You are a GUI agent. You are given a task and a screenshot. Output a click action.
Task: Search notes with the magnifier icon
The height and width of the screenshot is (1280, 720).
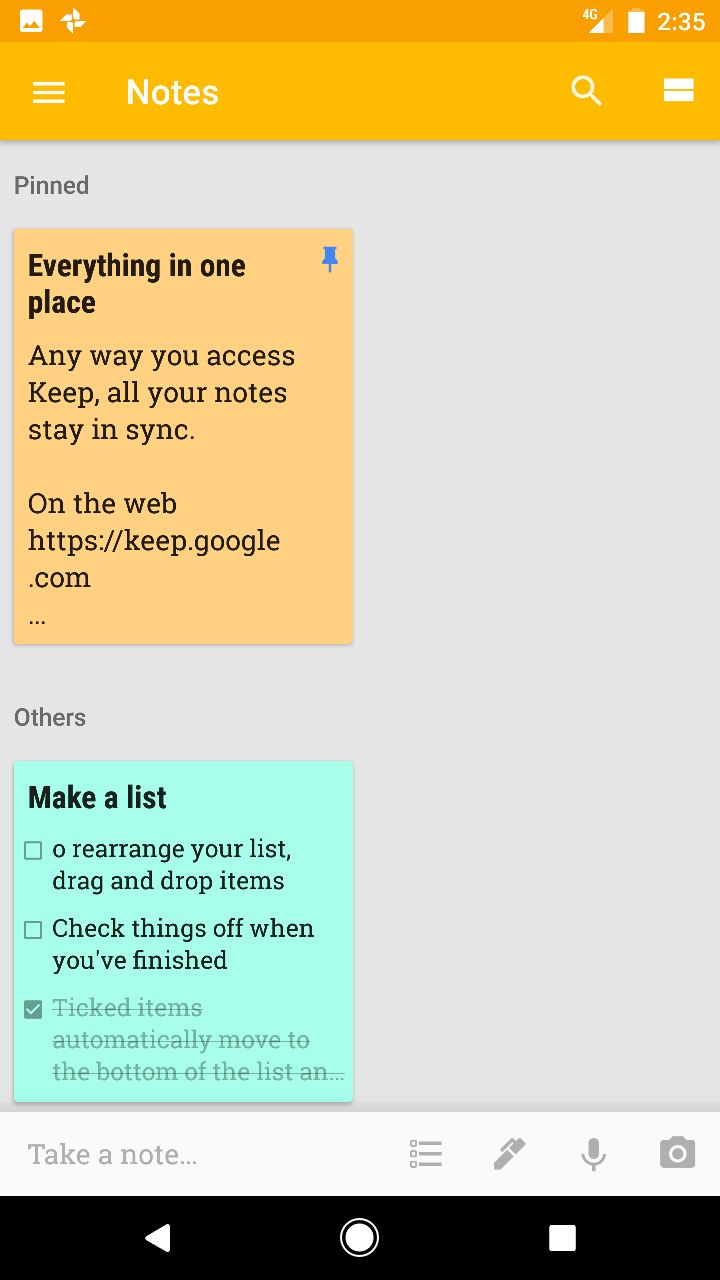point(587,91)
